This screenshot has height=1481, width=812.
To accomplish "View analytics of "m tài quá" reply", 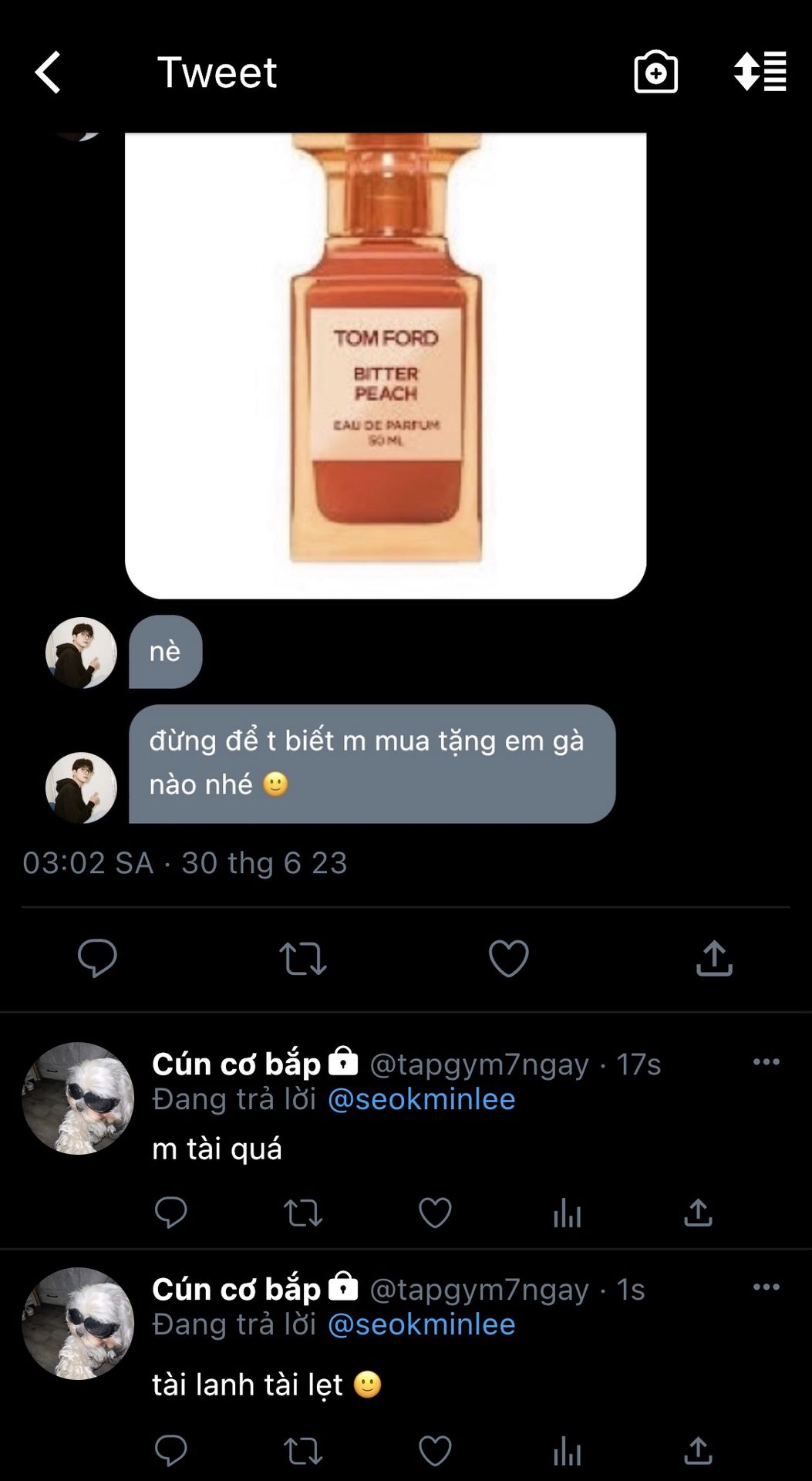I will click(567, 1213).
